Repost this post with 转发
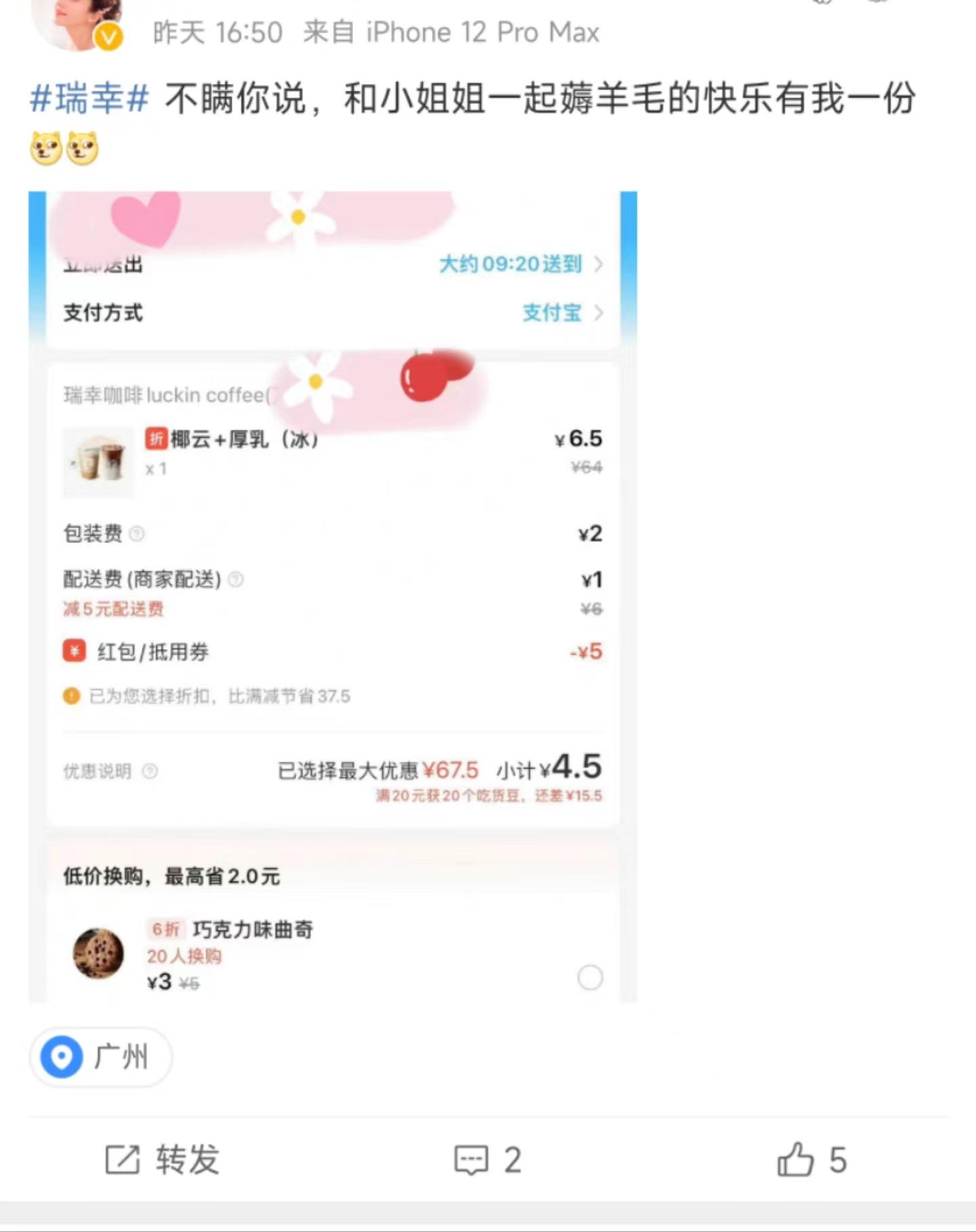 [163, 1159]
